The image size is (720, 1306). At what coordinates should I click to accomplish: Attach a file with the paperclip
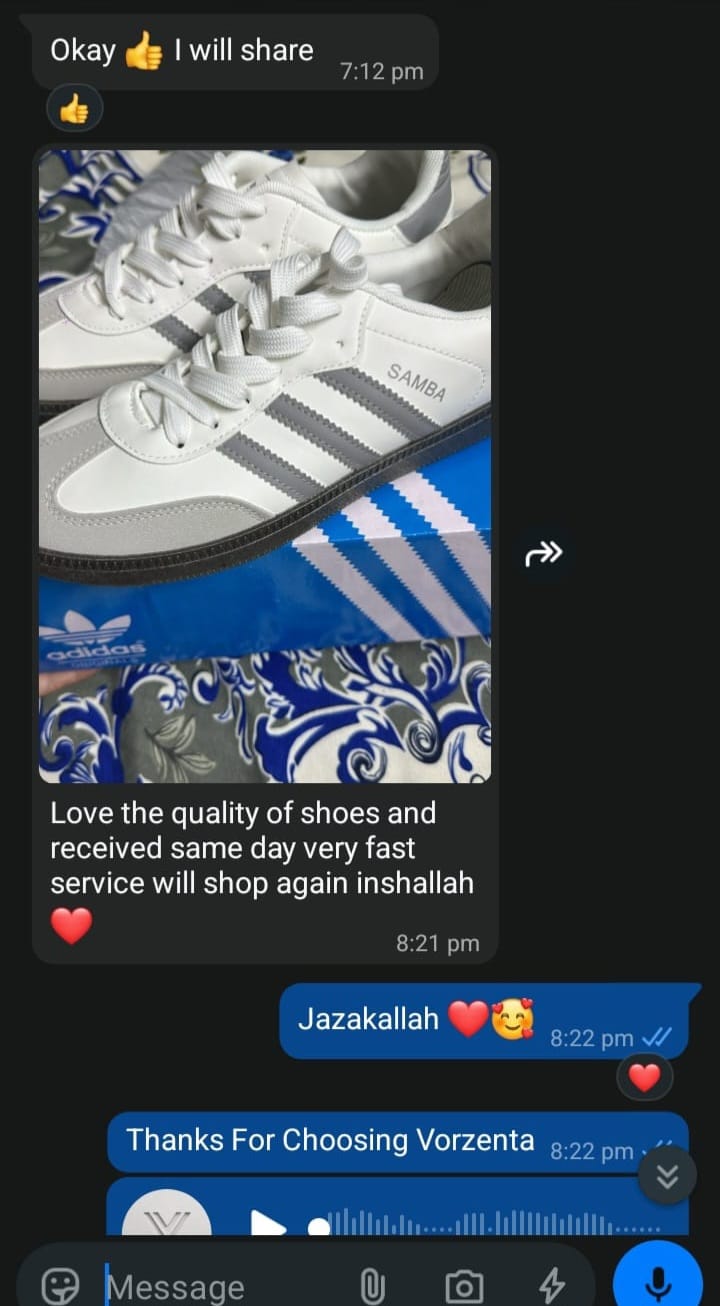(373, 1285)
